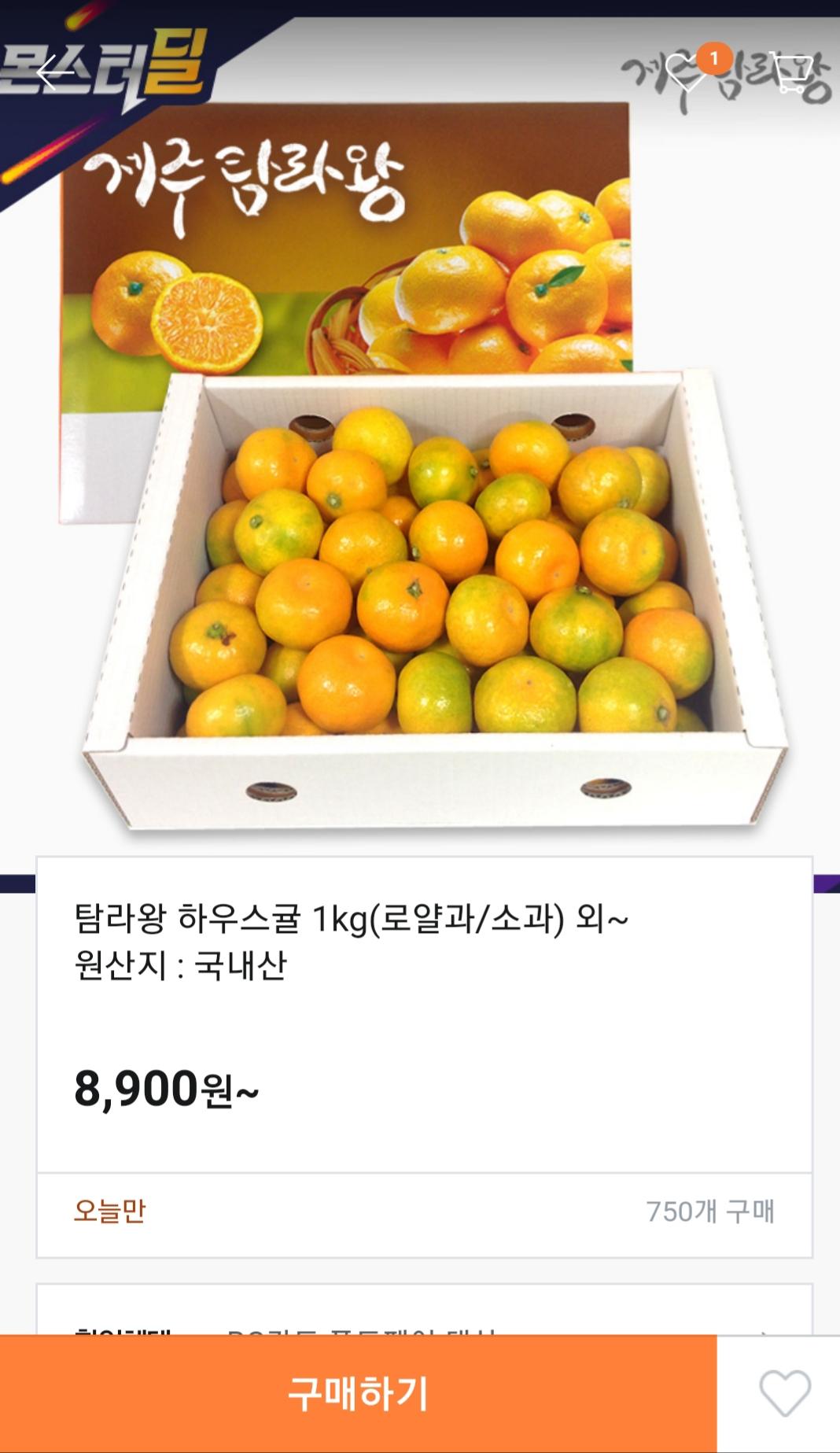
Task: Go back using the top arrow
Action: 55,73
